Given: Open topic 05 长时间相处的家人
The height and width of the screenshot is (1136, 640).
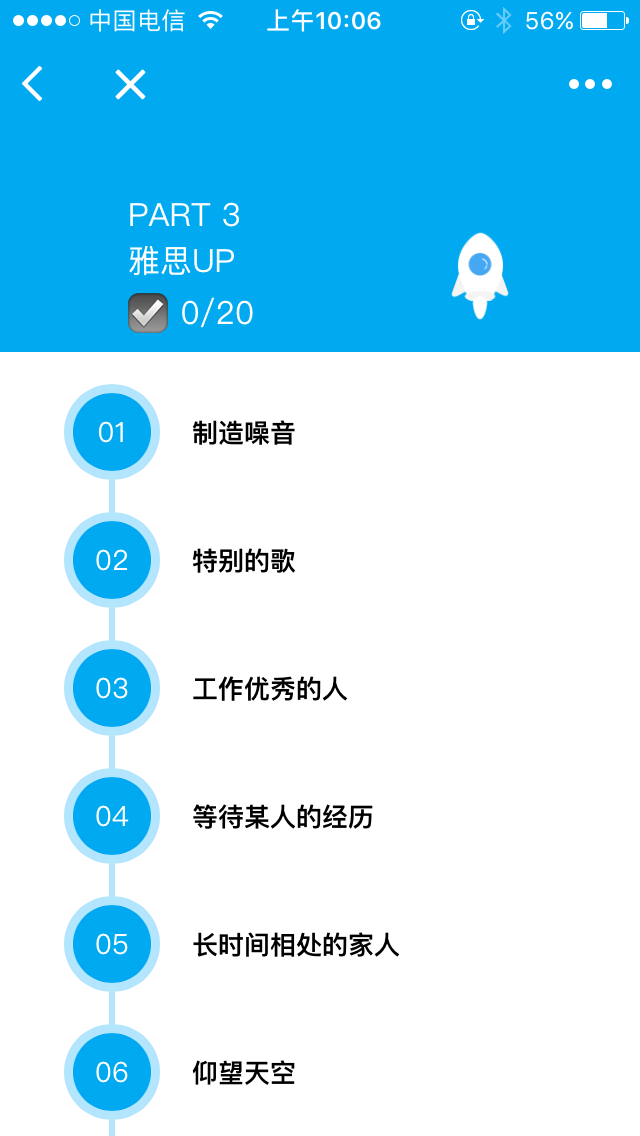Looking at the screenshot, I should tap(295, 945).
